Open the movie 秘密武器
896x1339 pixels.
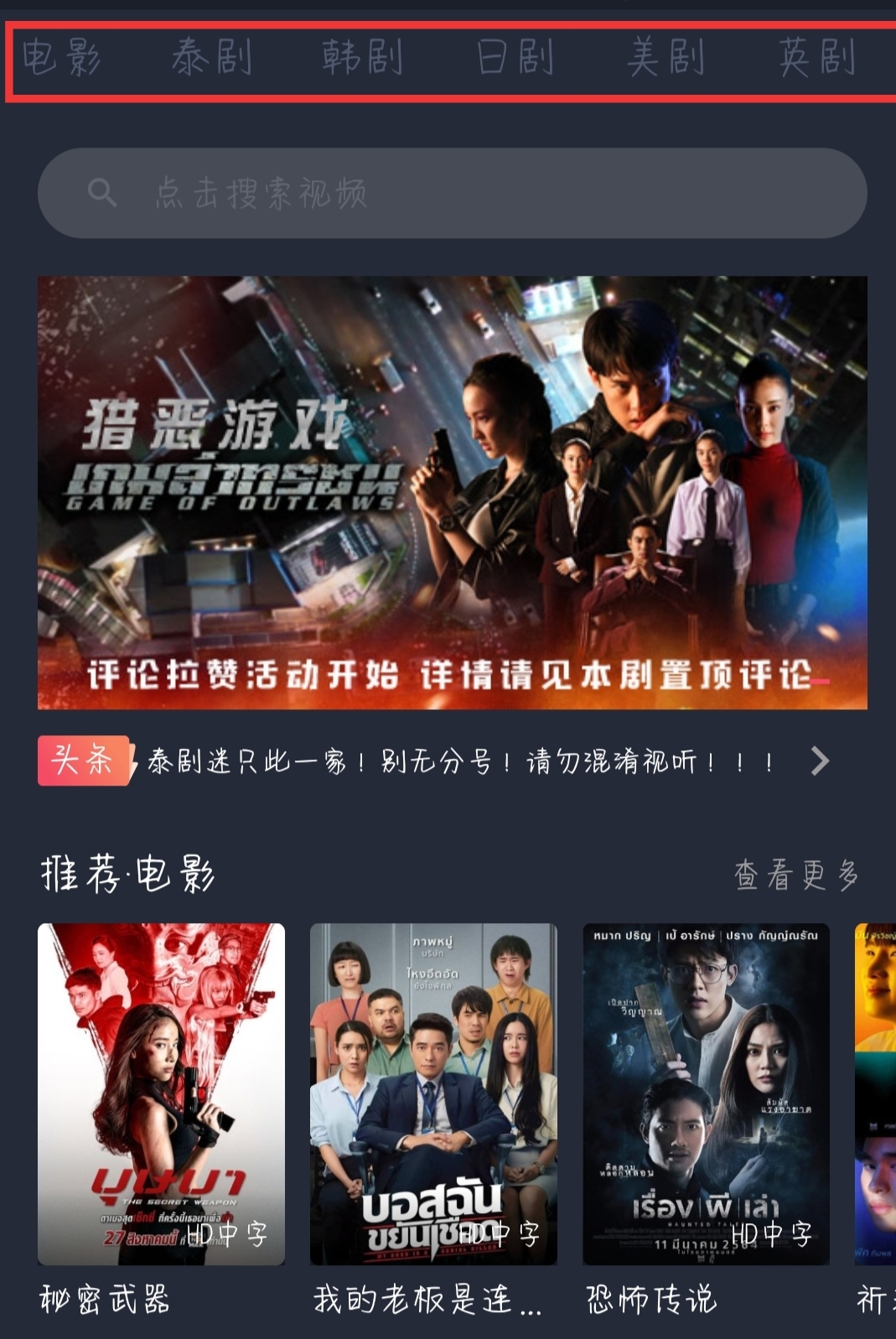(161, 1093)
